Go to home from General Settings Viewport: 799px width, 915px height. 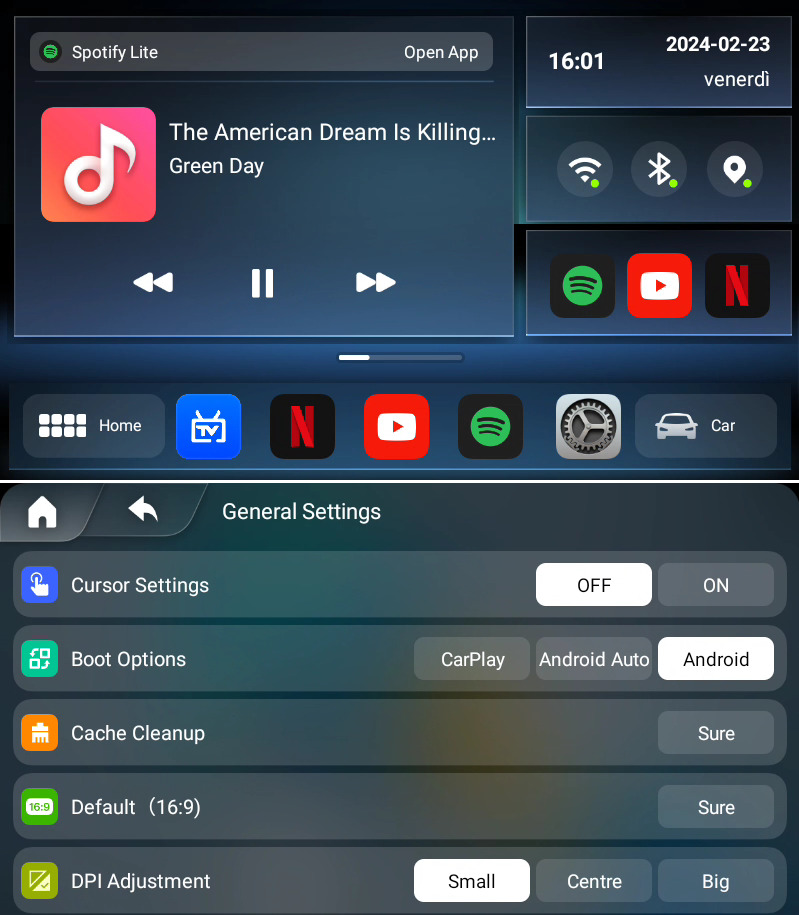tap(42, 512)
